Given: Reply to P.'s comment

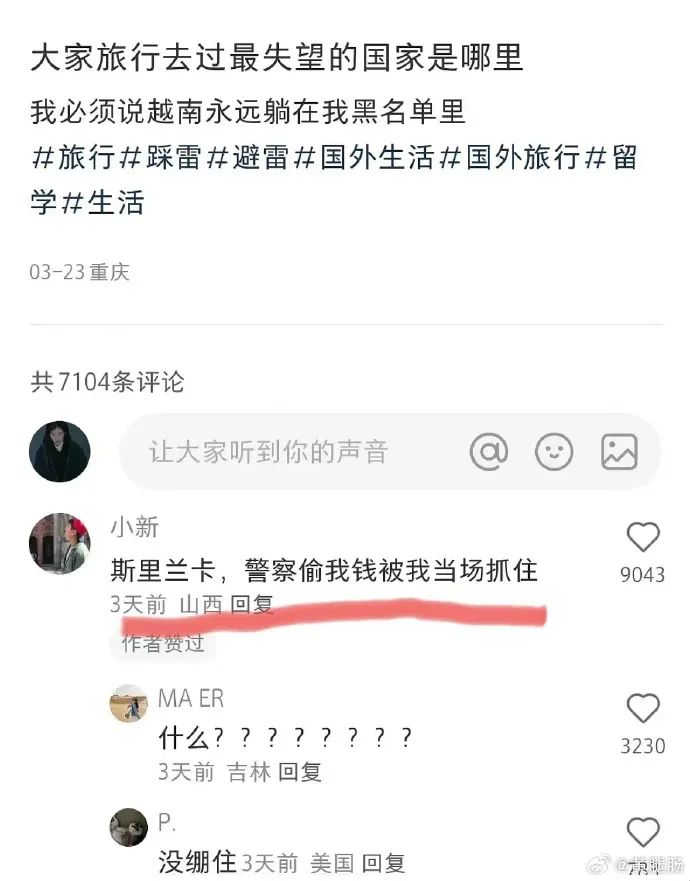Looking at the screenshot, I should pyautogui.click(x=383, y=862).
